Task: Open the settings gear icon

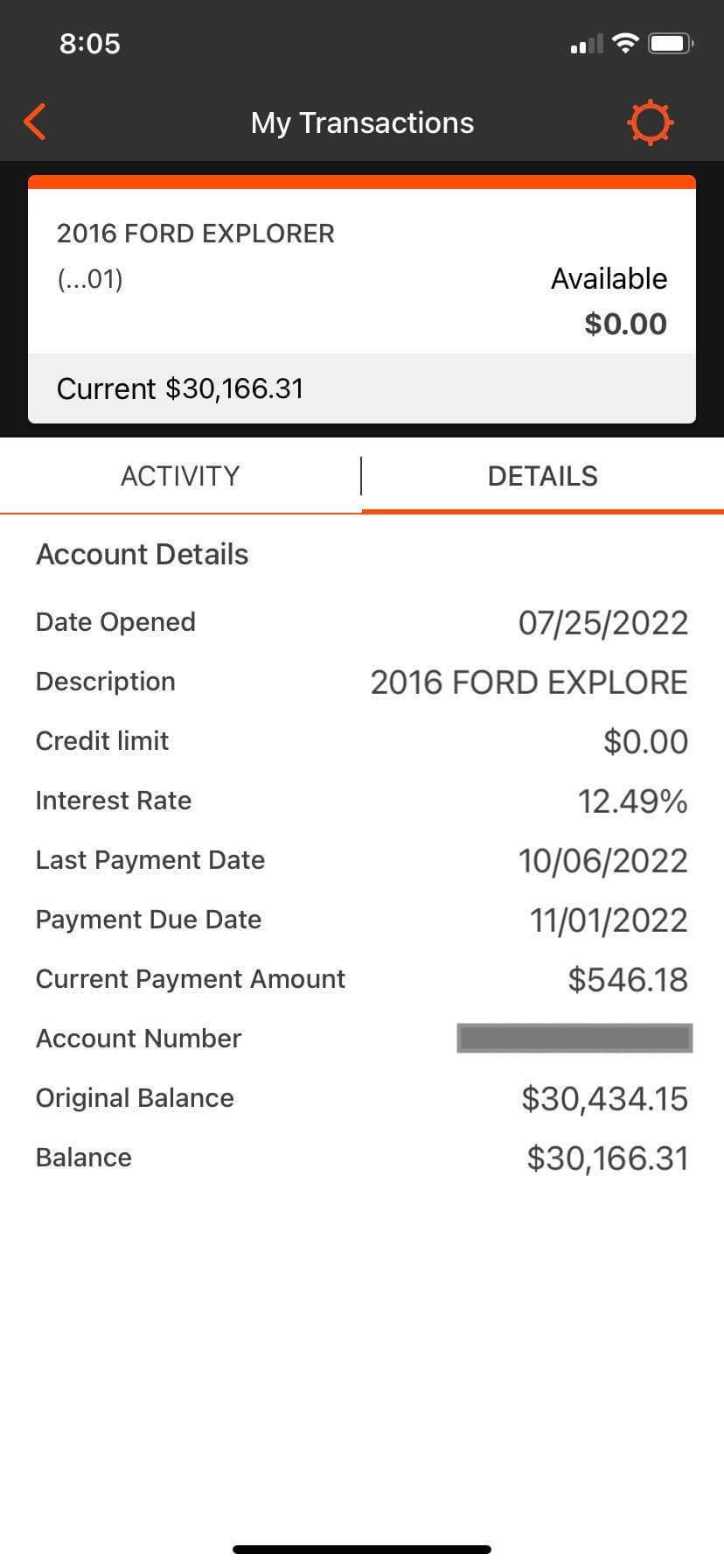Action: [651, 122]
